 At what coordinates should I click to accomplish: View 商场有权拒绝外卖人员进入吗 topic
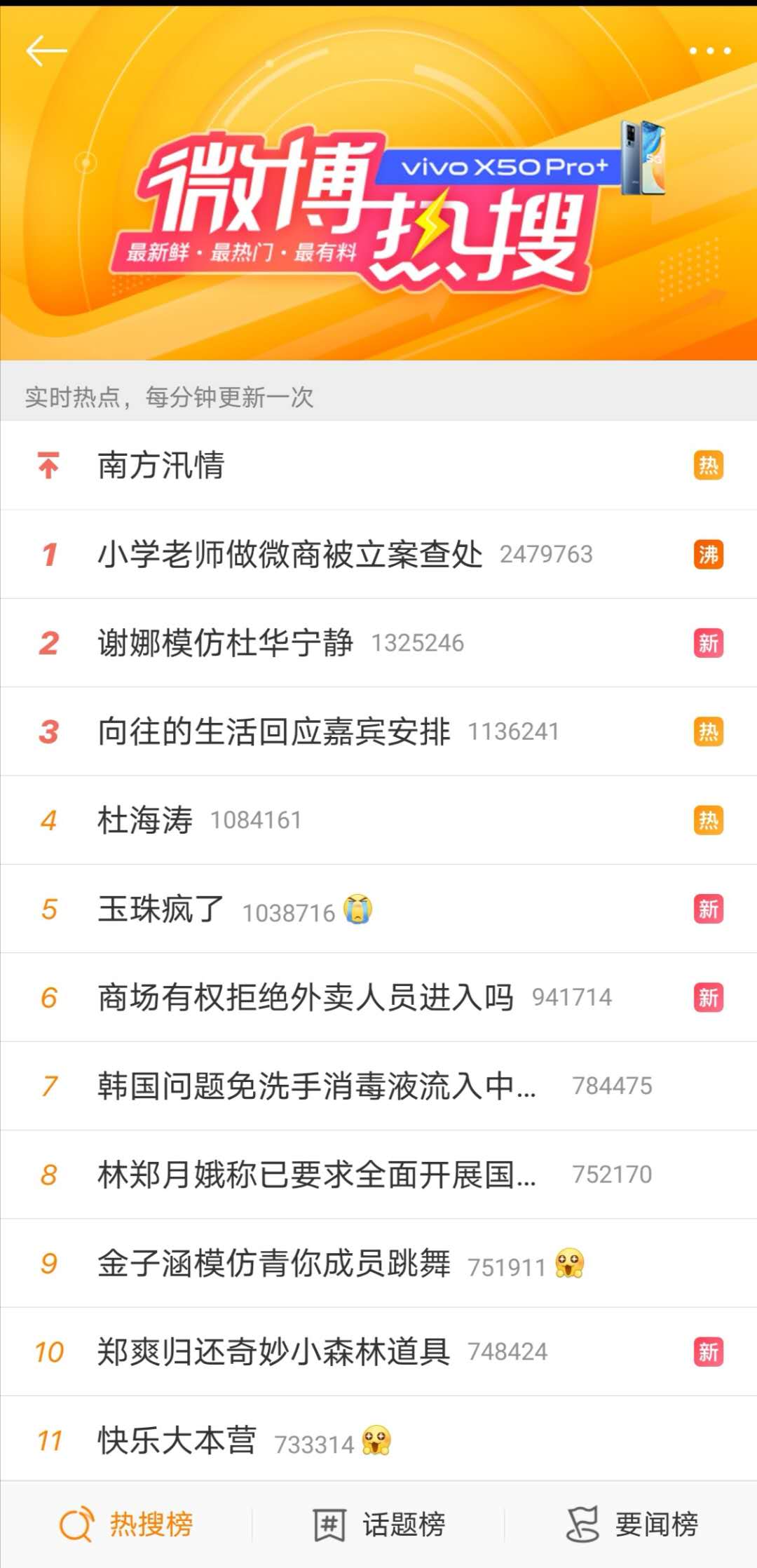click(x=306, y=998)
